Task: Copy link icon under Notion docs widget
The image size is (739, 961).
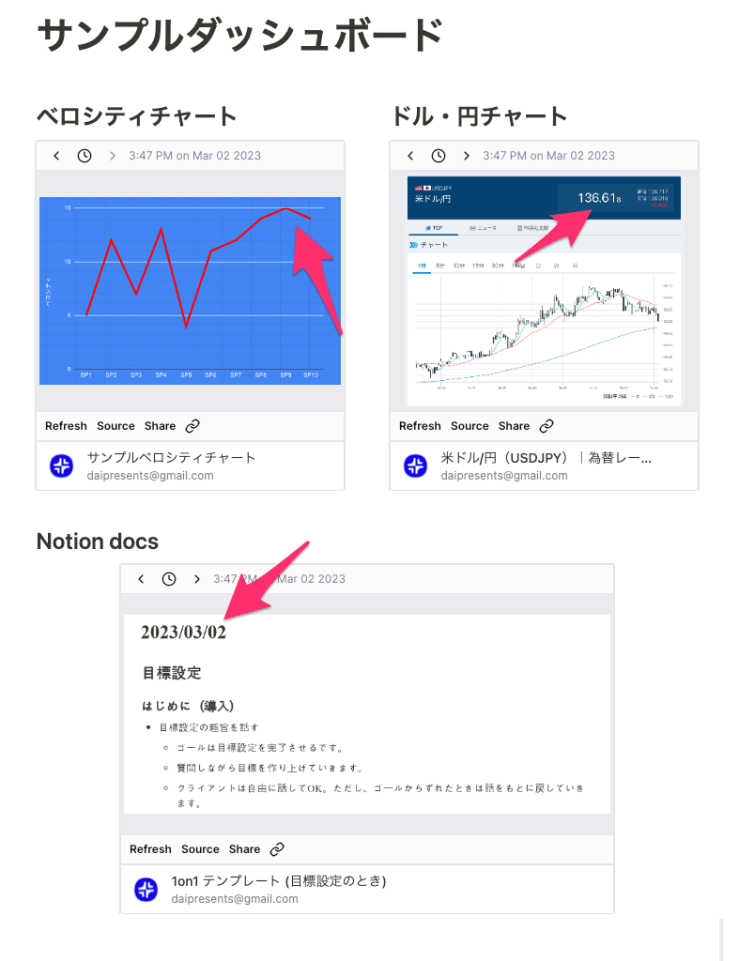Action: 277,849
